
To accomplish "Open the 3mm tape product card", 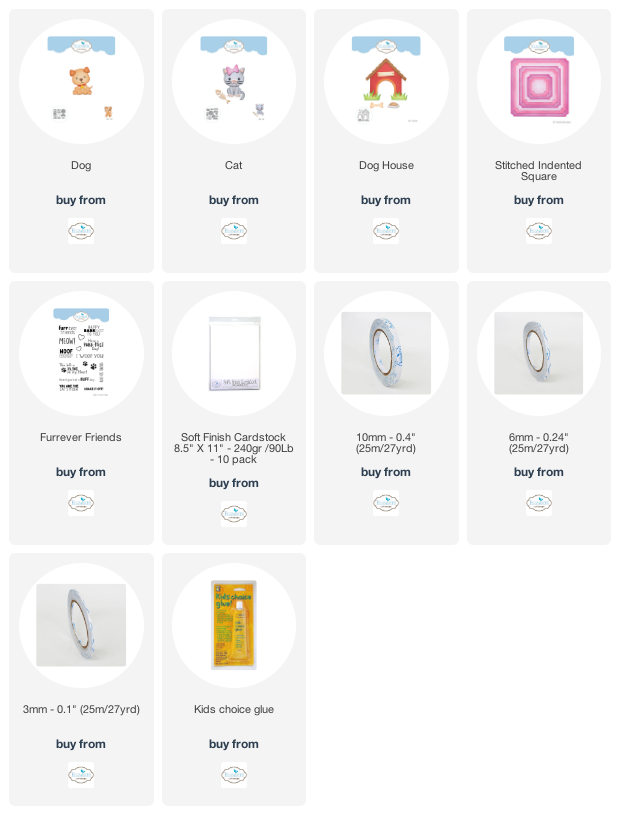I will click(x=81, y=626).
